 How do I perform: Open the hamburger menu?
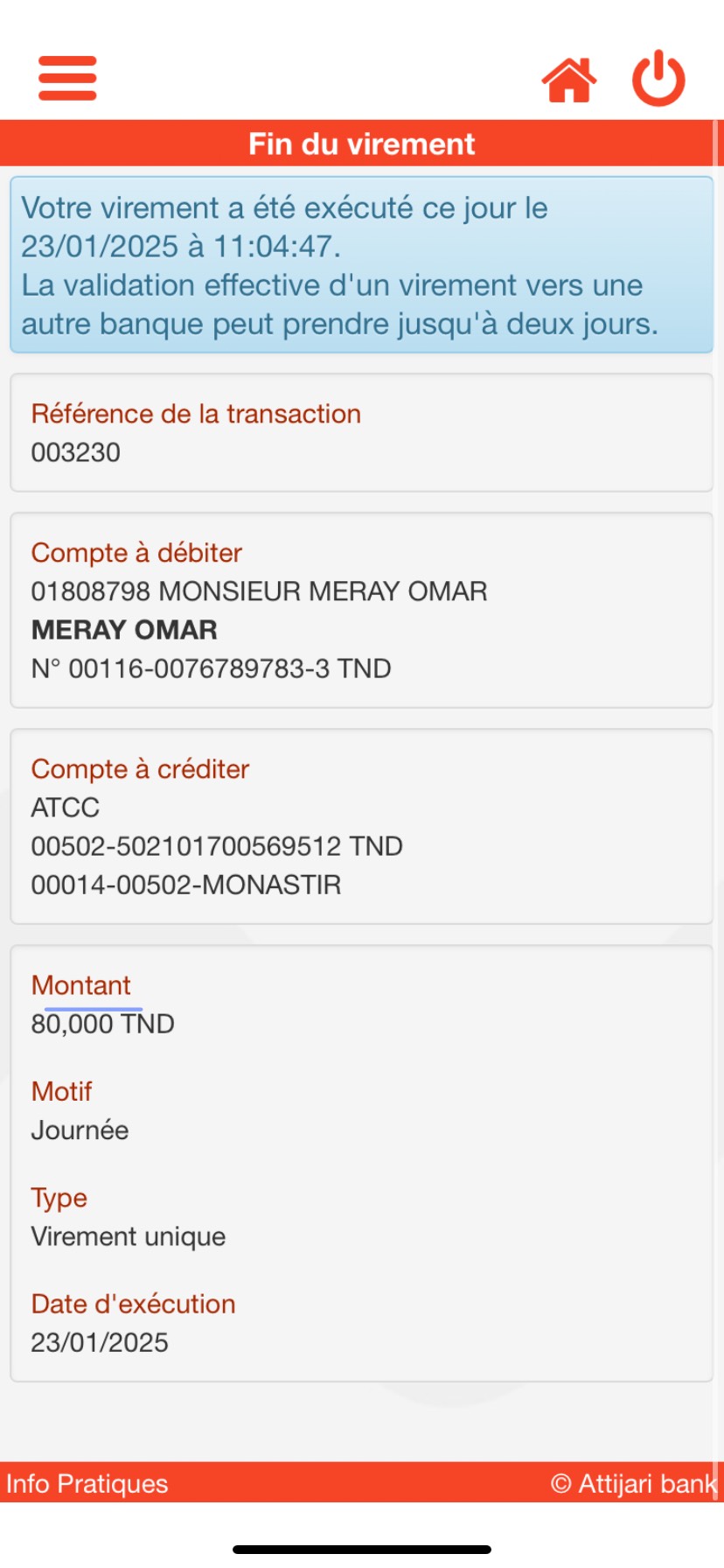click(67, 78)
